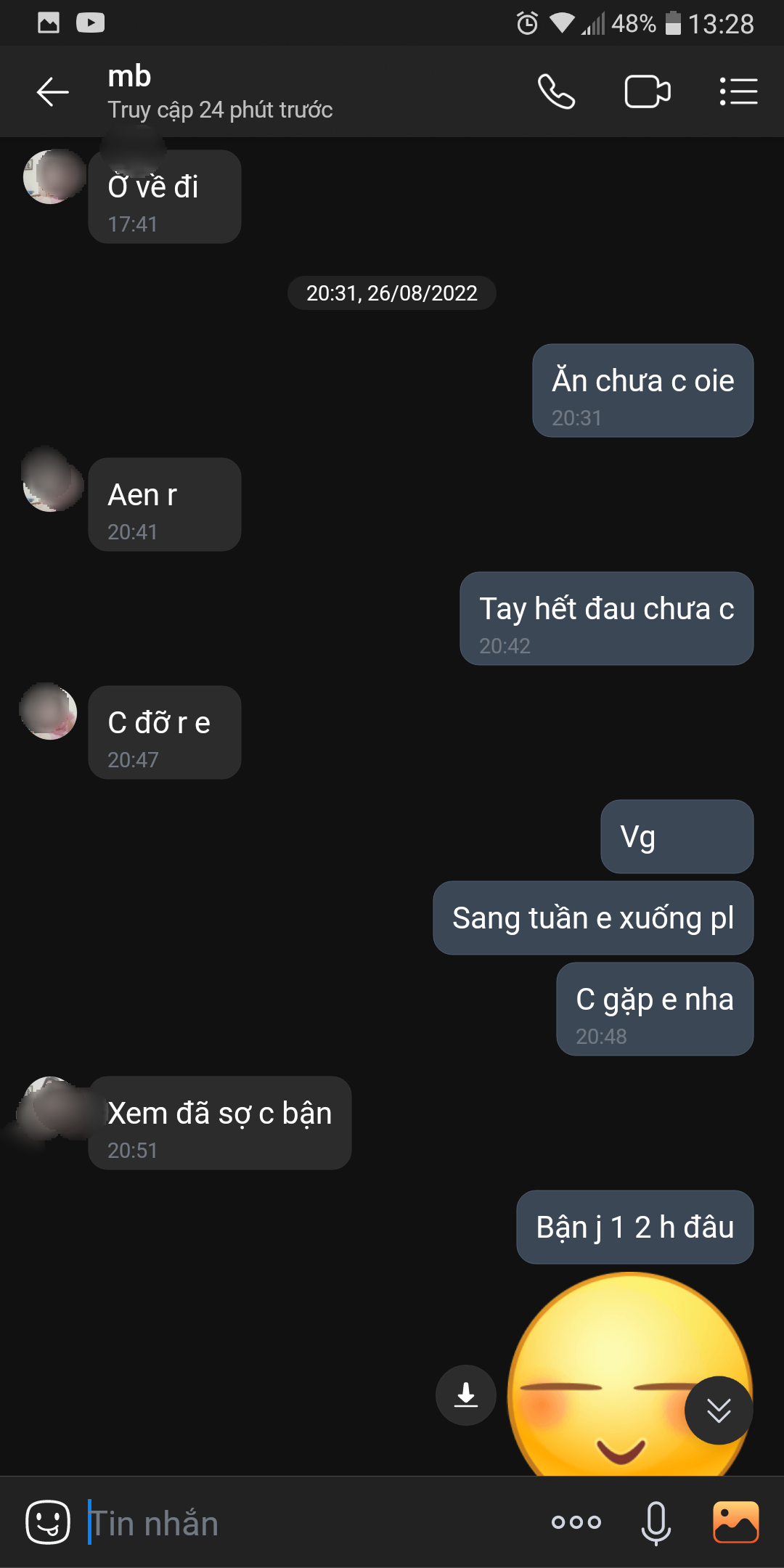Record a voice message
The width and height of the screenshot is (784, 1568).
(656, 1522)
